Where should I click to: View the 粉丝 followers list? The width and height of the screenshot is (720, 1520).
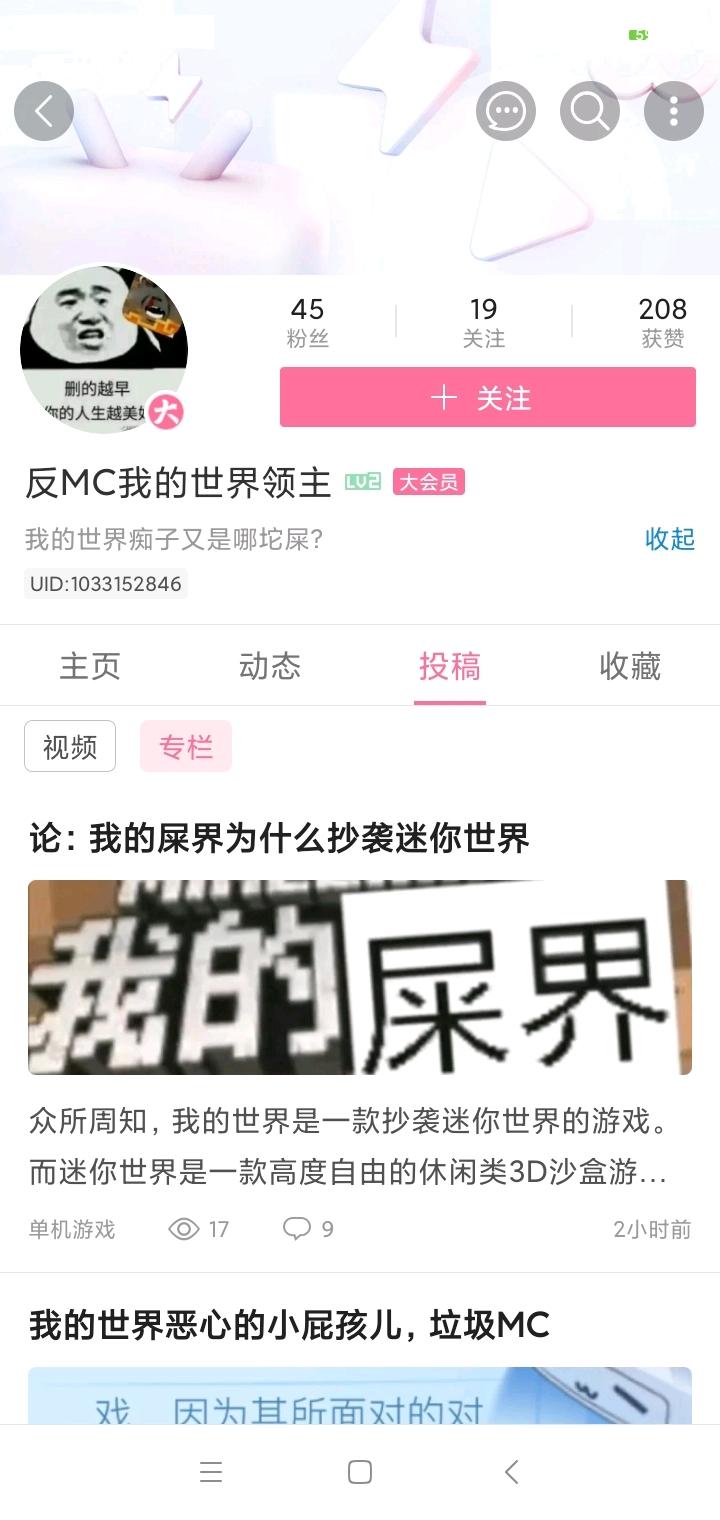[x=307, y=322]
